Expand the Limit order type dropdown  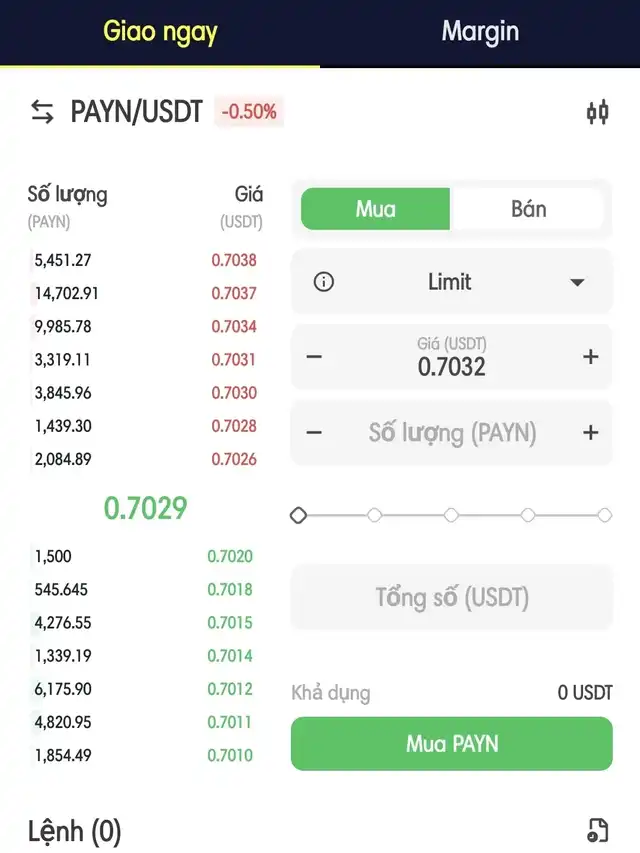tap(576, 282)
